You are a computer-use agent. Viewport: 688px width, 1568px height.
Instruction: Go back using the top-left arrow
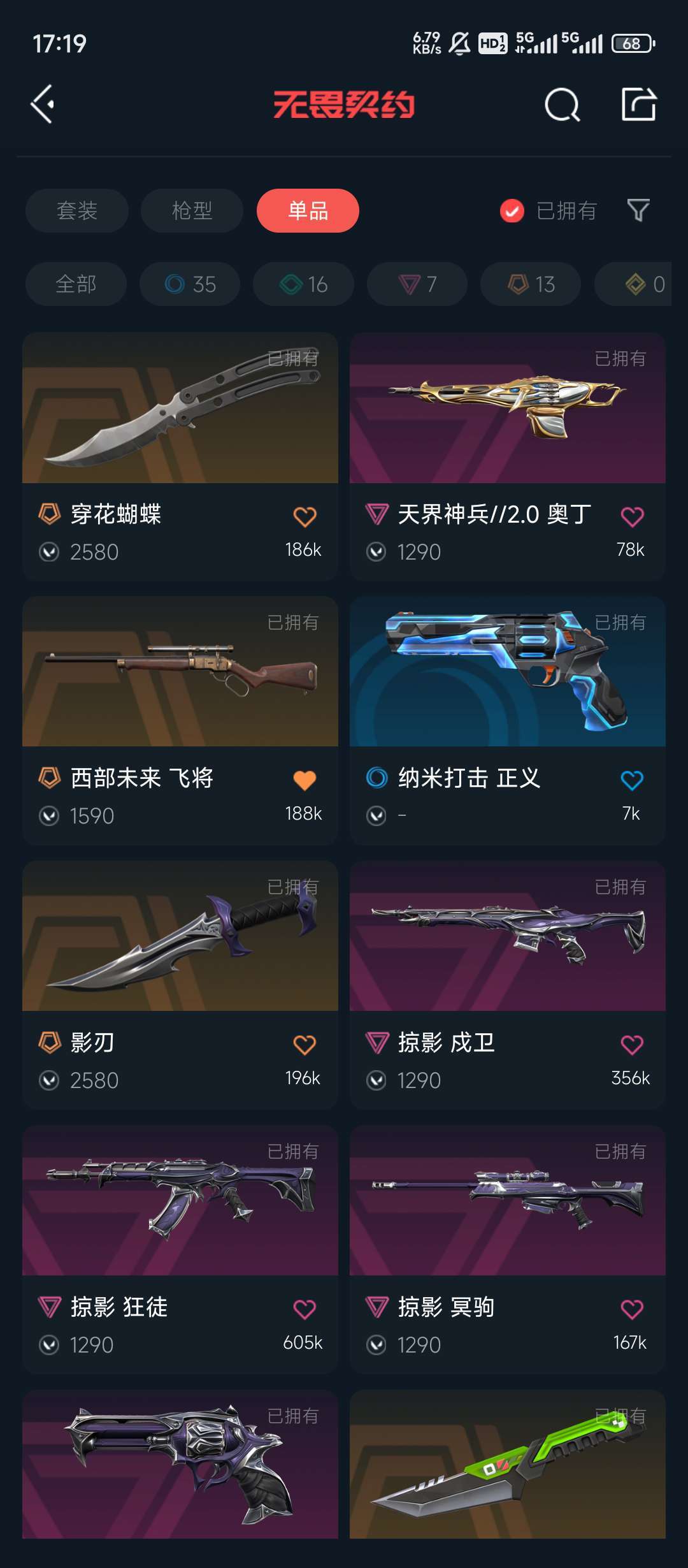click(43, 104)
